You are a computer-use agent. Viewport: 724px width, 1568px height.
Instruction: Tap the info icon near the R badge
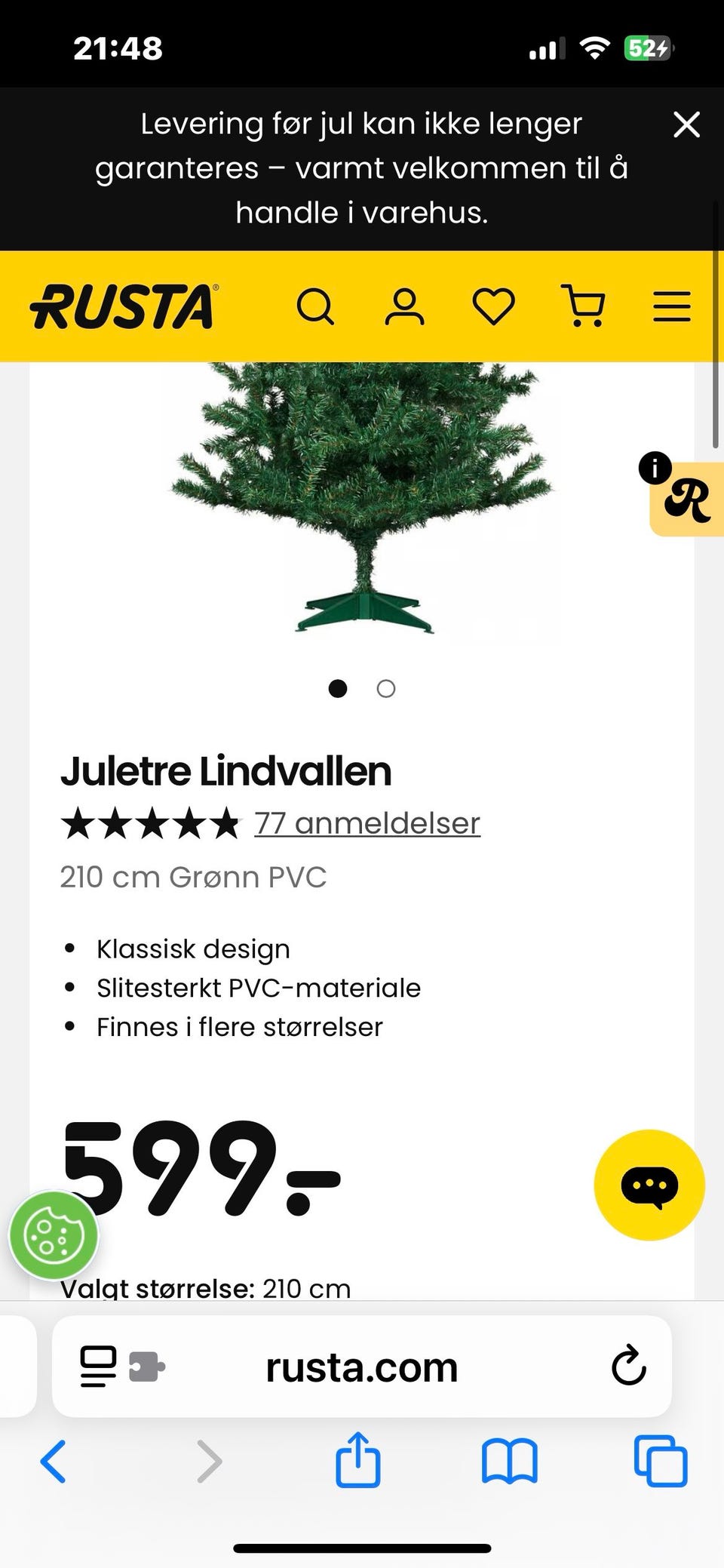pyautogui.click(x=655, y=468)
